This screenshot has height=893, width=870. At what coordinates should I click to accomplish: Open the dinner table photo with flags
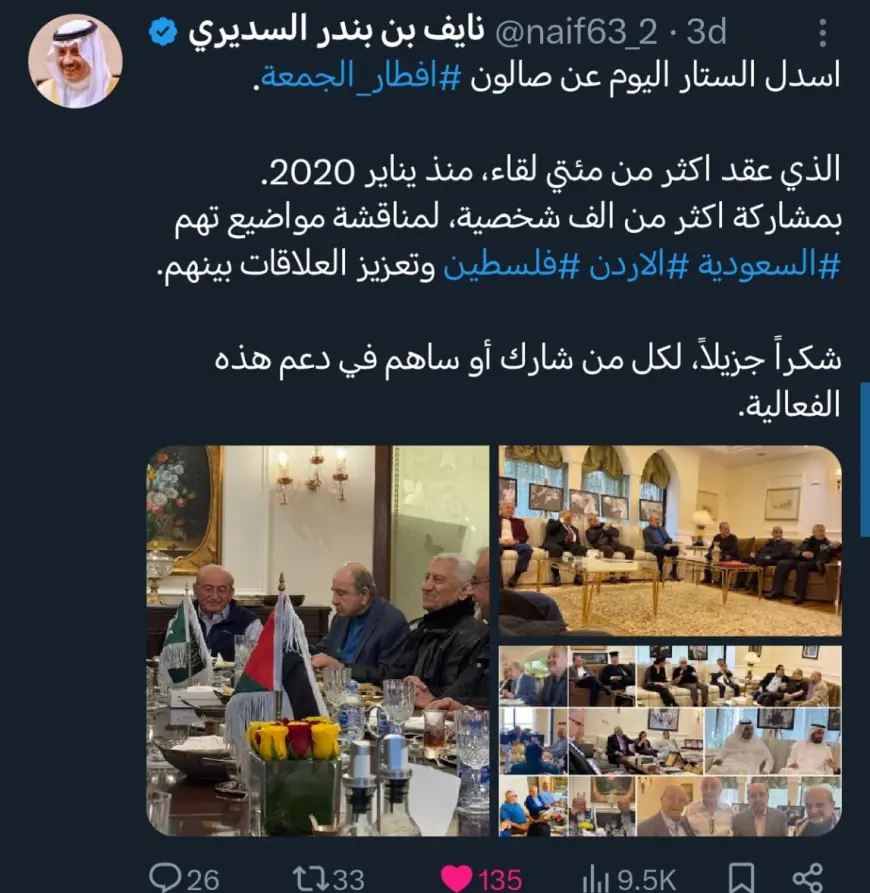(318, 640)
